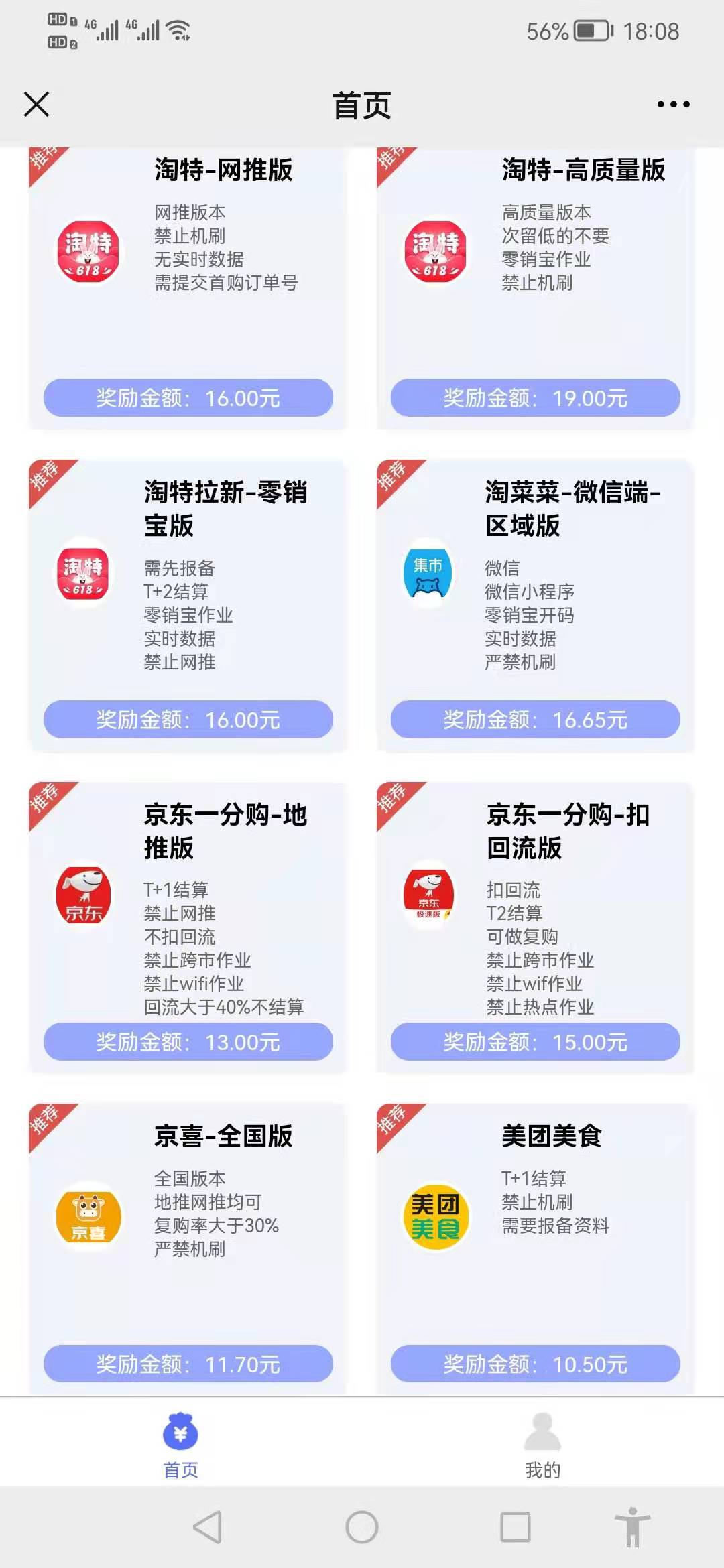The height and width of the screenshot is (1568, 724).
Task: Open the three-dot overflow menu
Action: 673,105
